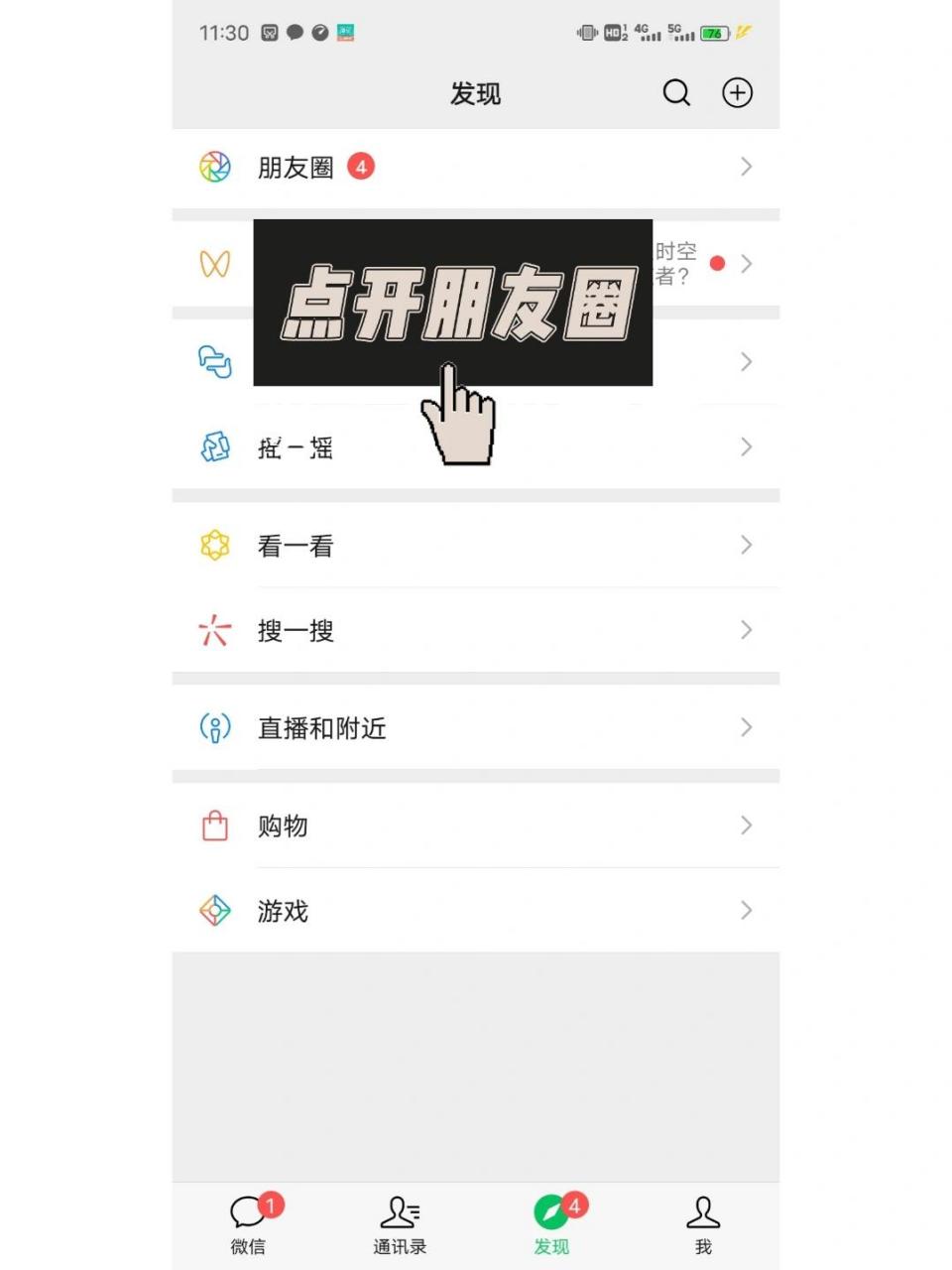Tap the yellow 看一看 icon
This screenshot has width=952, height=1270.
(214, 545)
